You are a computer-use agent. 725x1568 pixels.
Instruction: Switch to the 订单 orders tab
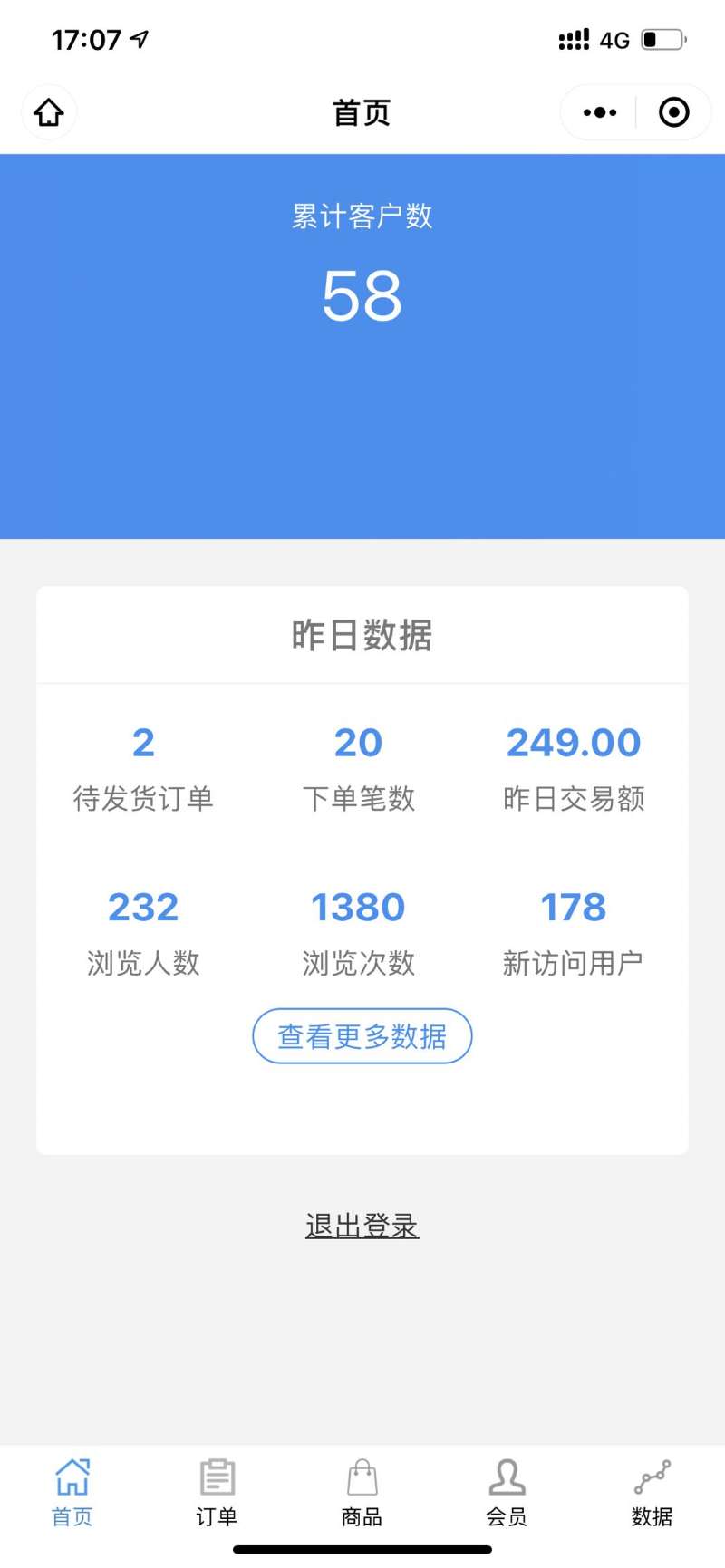tap(217, 1493)
